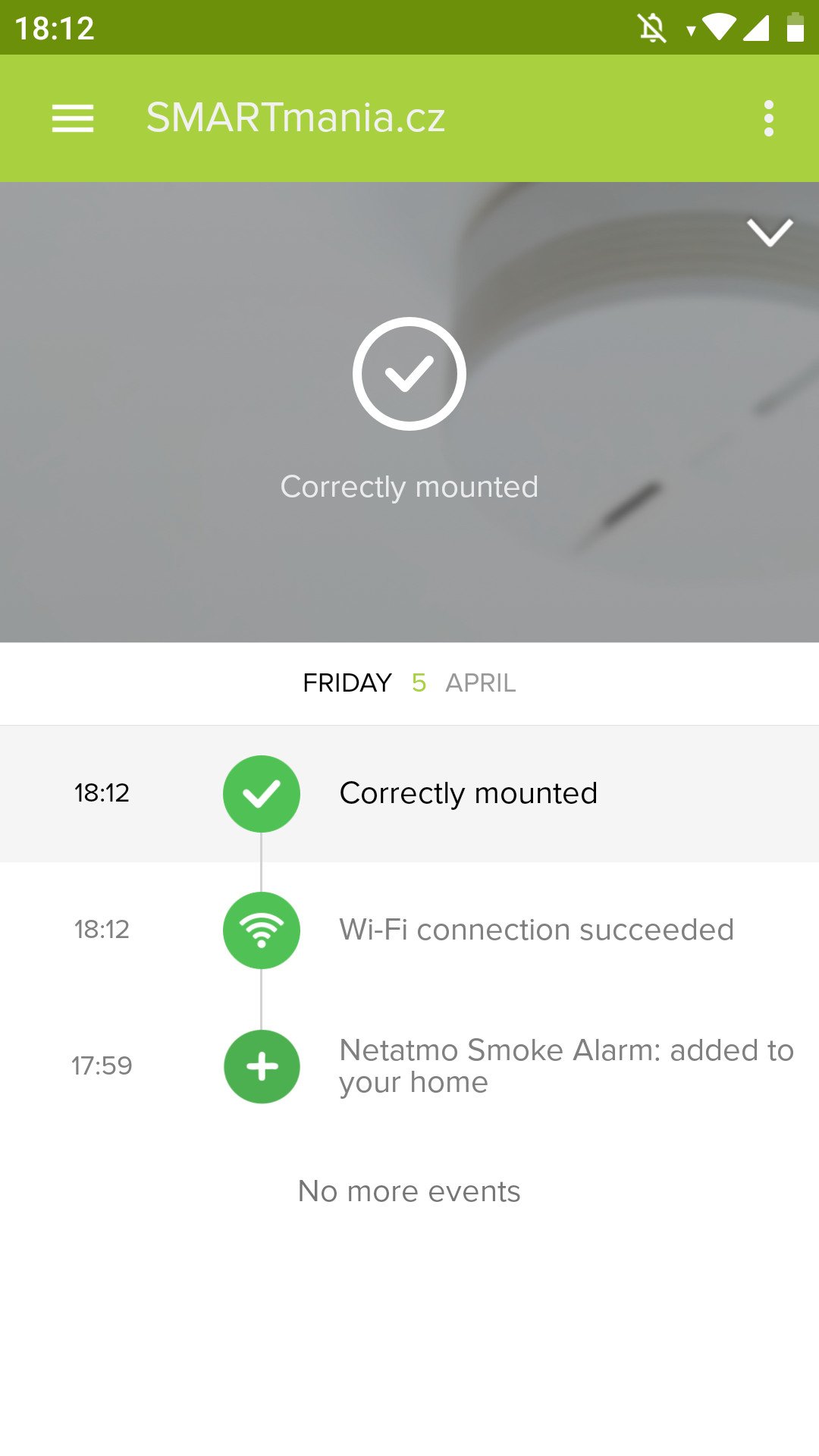The image size is (819, 1456).
Task: Open the hamburger drawer menu
Action: (73, 118)
